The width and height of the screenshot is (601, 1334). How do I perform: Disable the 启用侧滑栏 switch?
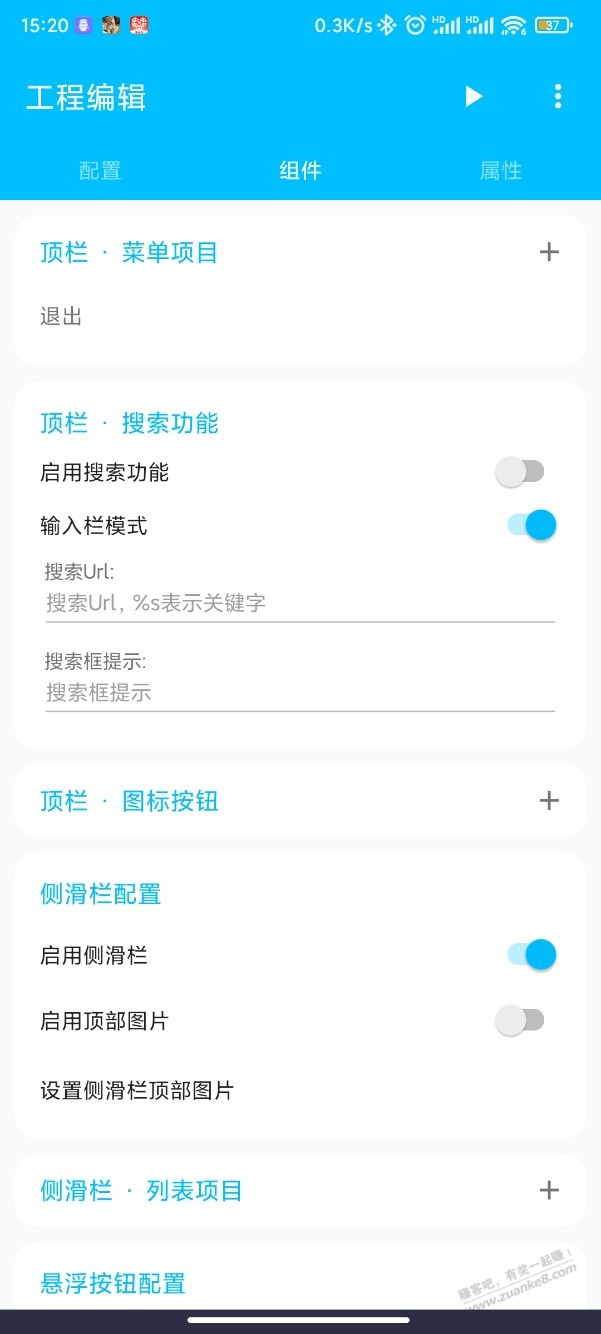(531, 955)
